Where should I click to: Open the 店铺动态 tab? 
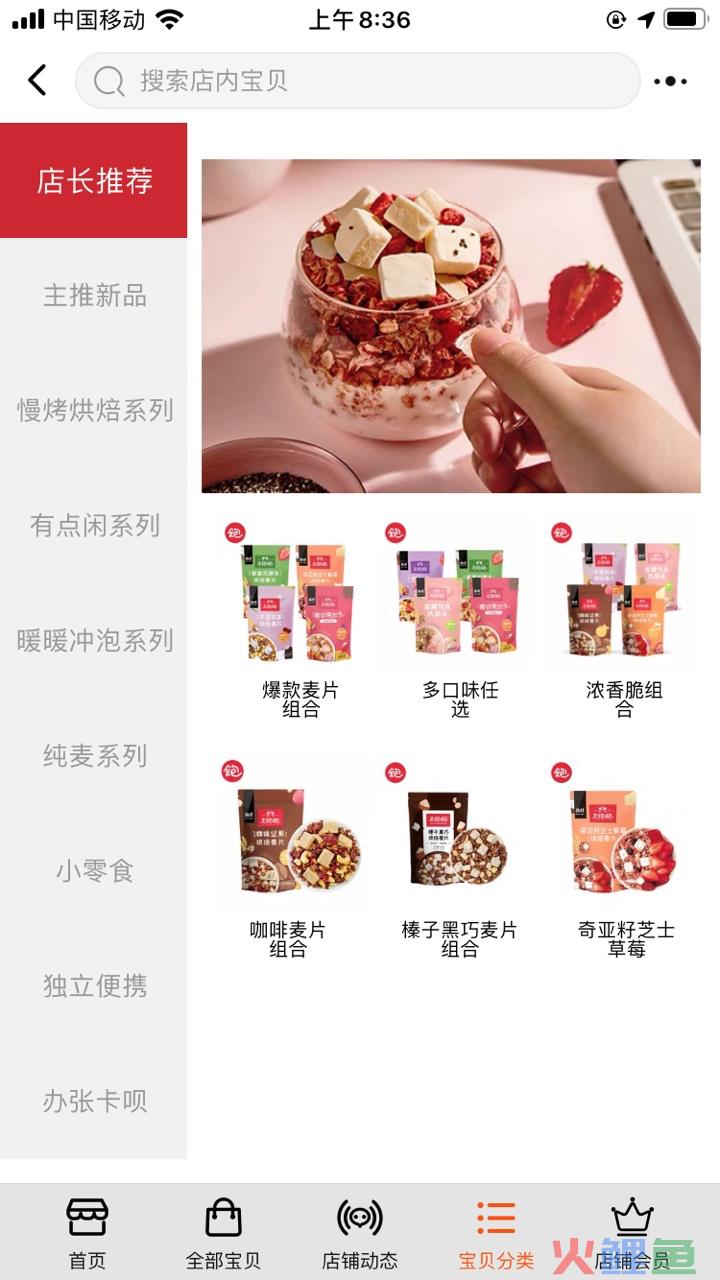coord(359,1233)
